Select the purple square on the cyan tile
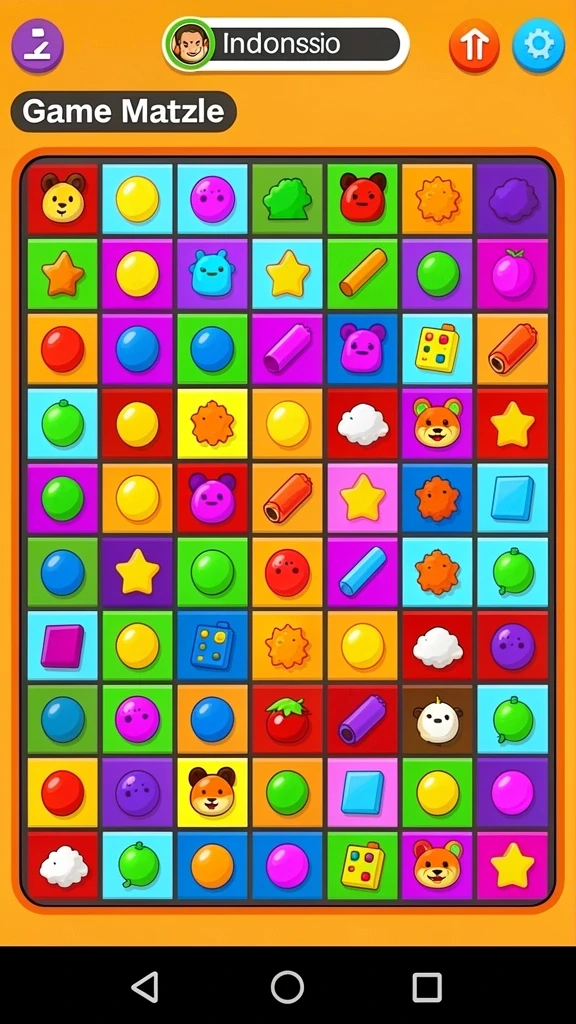Viewport: 576px width, 1024px height. pyautogui.click(x=63, y=646)
